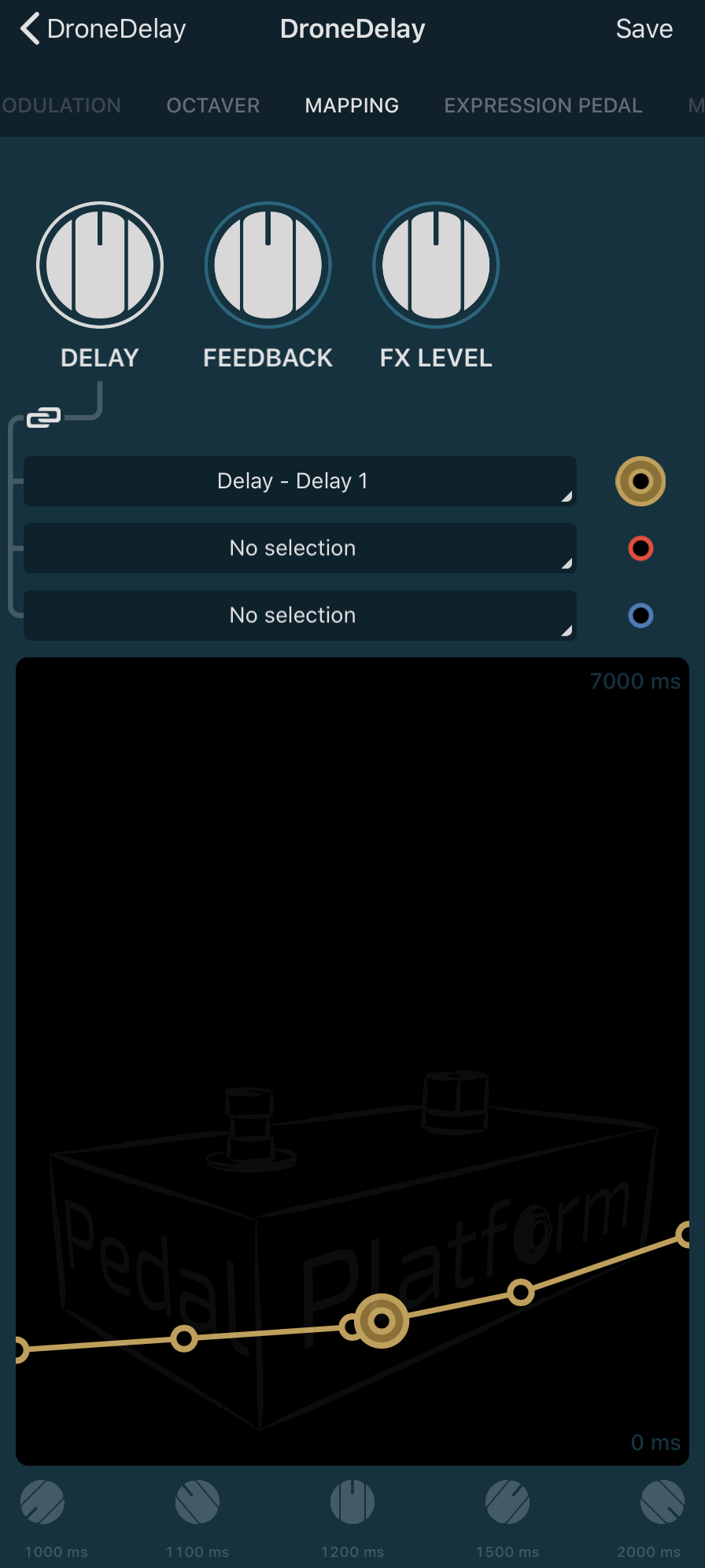Select the gold curve radio button
Image resolution: width=705 pixels, height=1568 pixels.
tap(640, 481)
